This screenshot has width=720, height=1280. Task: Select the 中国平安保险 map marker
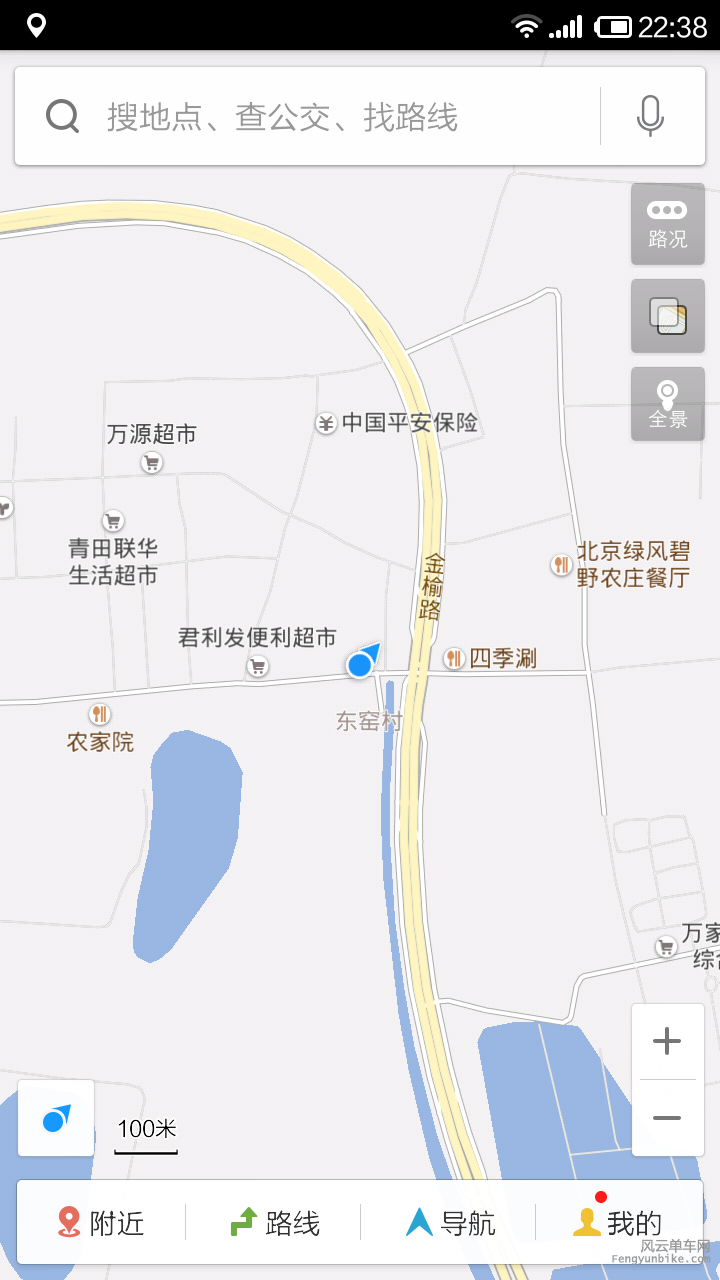(326, 423)
